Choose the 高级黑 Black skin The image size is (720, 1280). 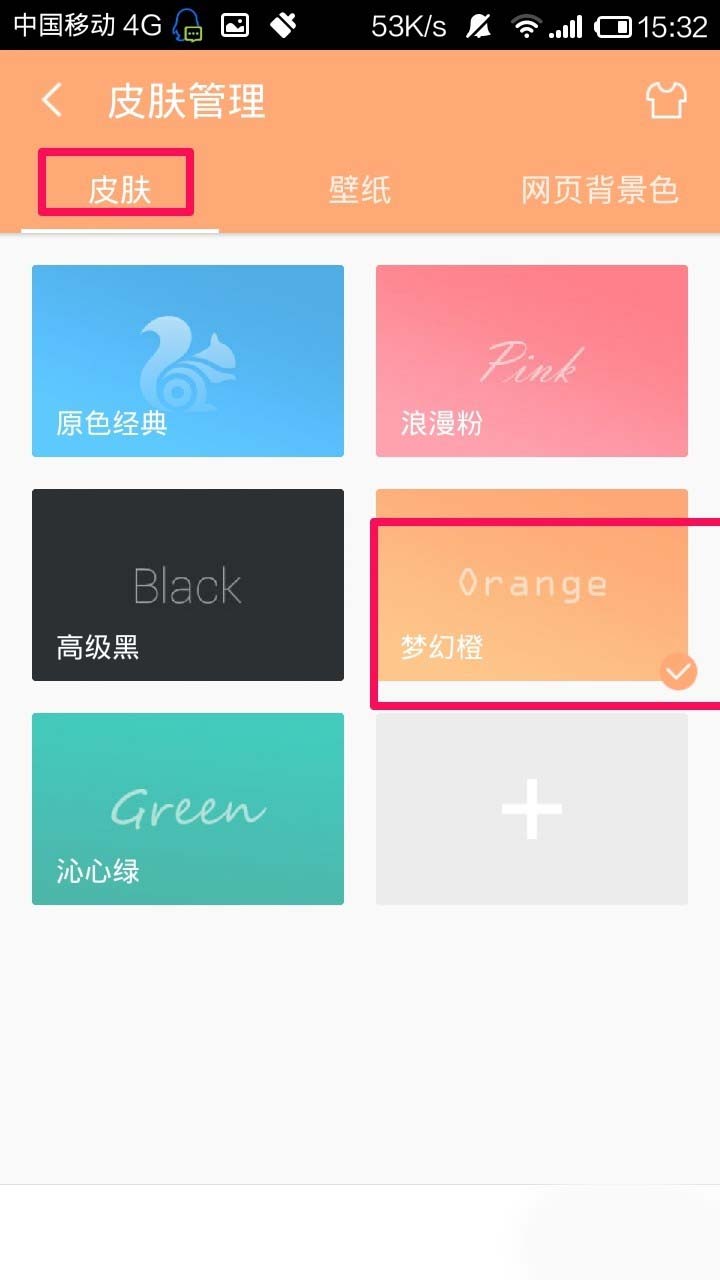[x=188, y=585]
